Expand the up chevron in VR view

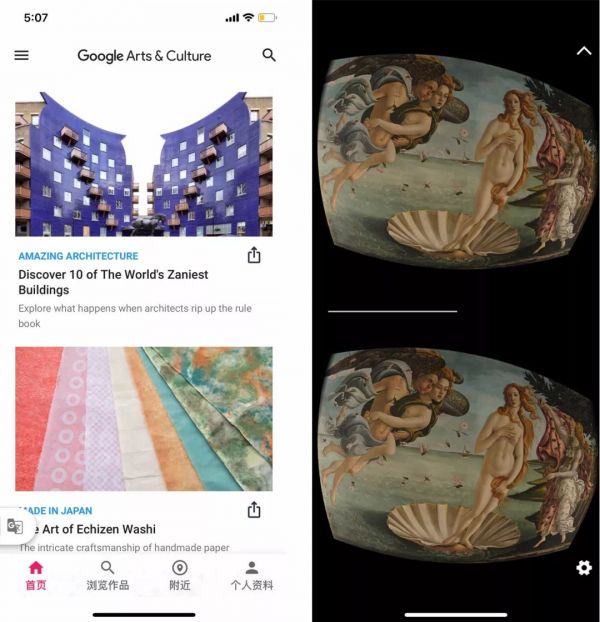click(584, 51)
